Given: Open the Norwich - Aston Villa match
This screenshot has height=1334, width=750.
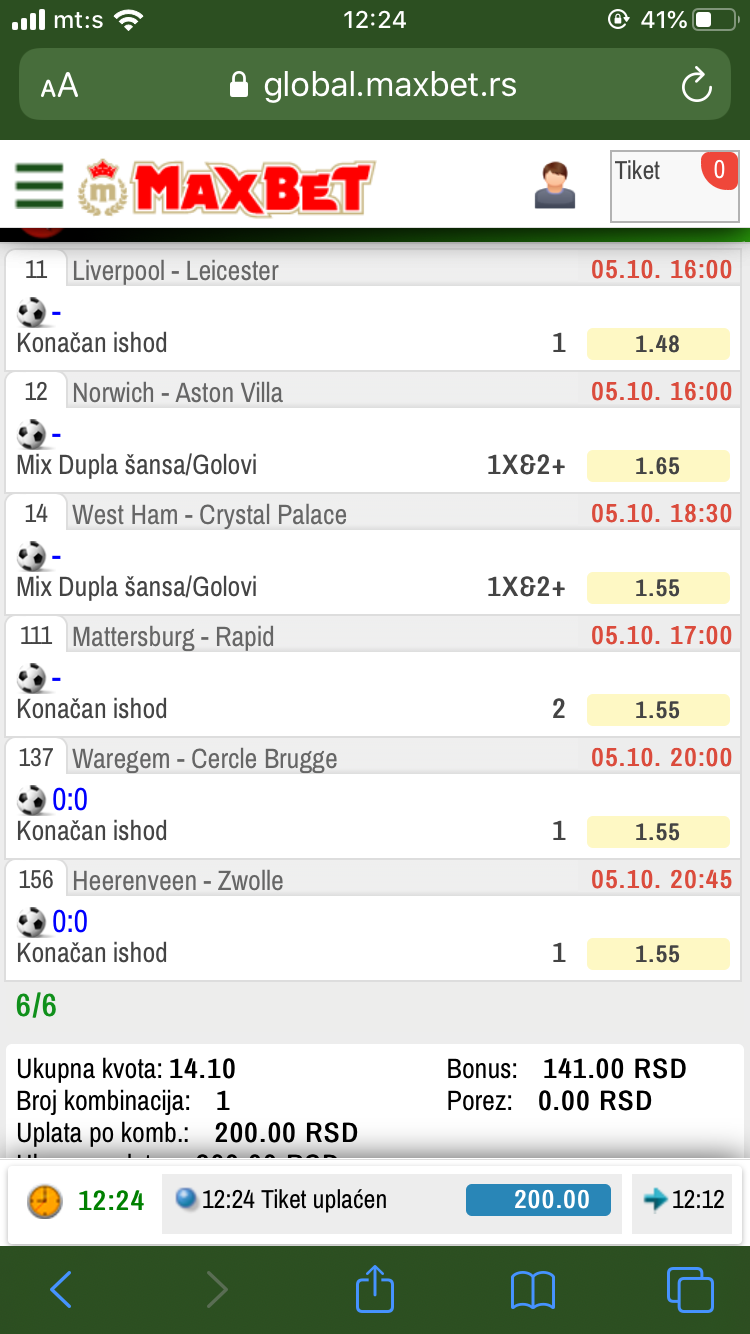Looking at the screenshot, I should tap(177, 392).
